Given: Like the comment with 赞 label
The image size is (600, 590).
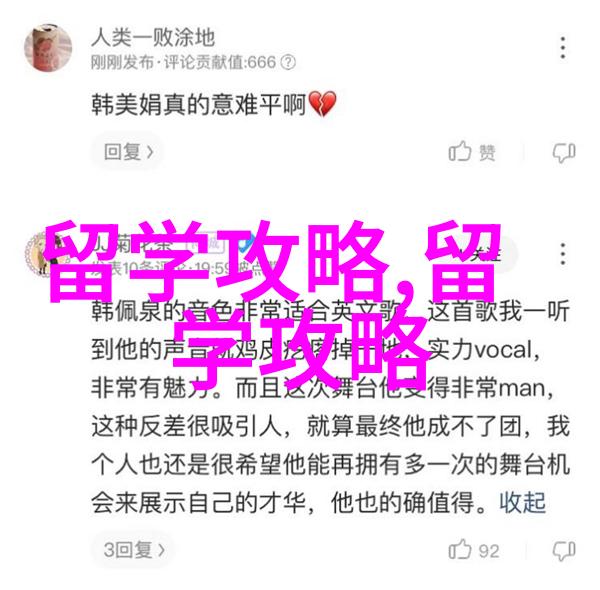Looking at the screenshot, I should pos(473,152).
